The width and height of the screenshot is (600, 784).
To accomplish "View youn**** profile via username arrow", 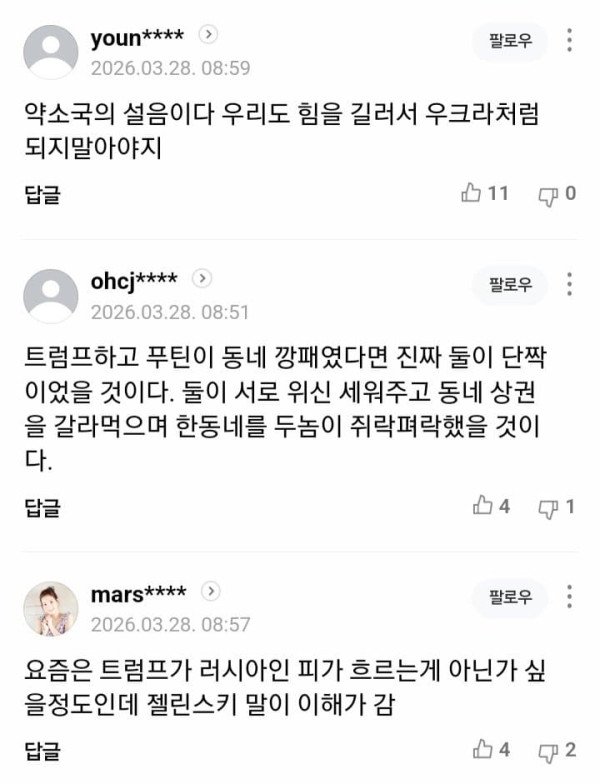I will click(x=208, y=35).
